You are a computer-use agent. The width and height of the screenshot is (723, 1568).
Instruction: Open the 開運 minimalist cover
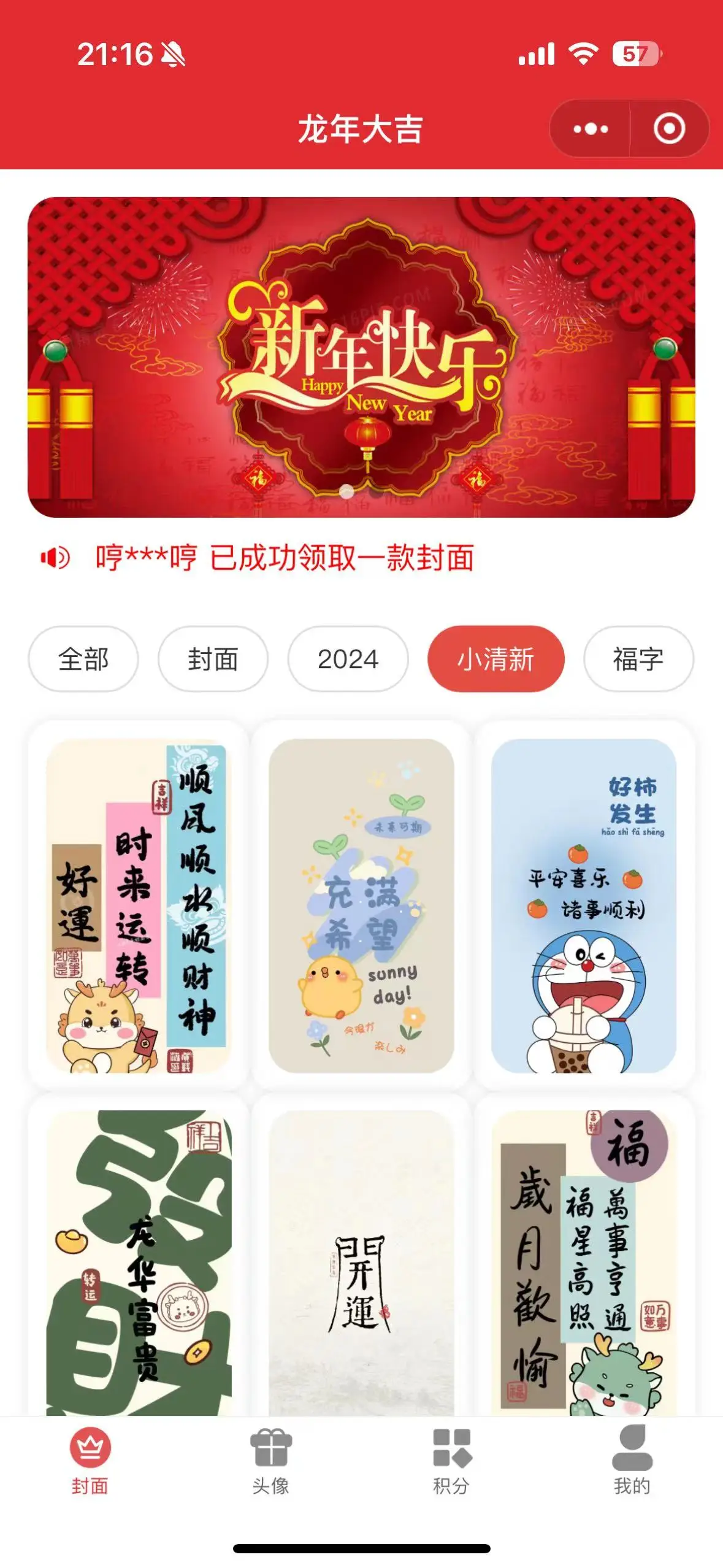click(x=361, y=1264)
